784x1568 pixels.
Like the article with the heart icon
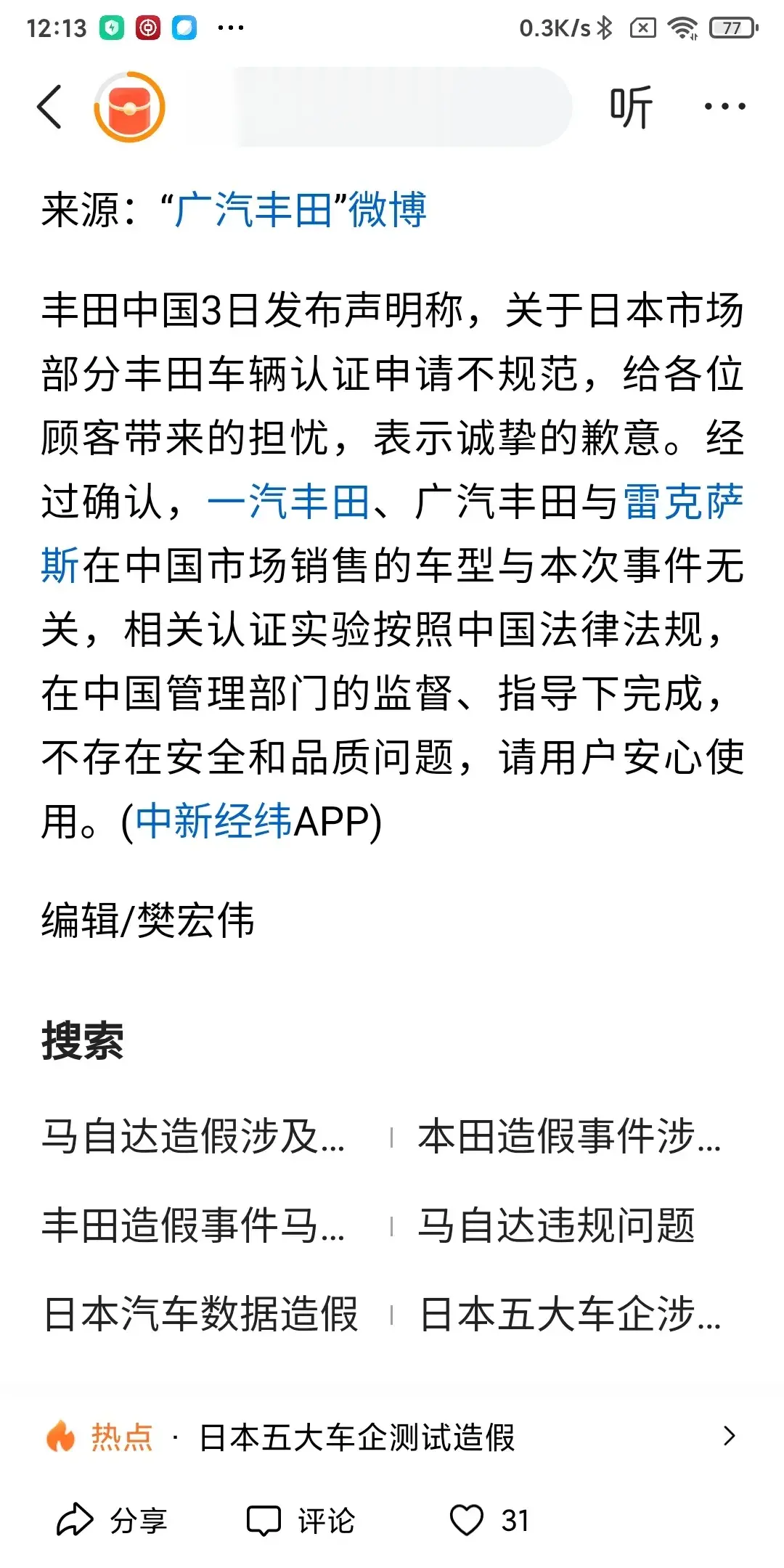pos(466,1520)
